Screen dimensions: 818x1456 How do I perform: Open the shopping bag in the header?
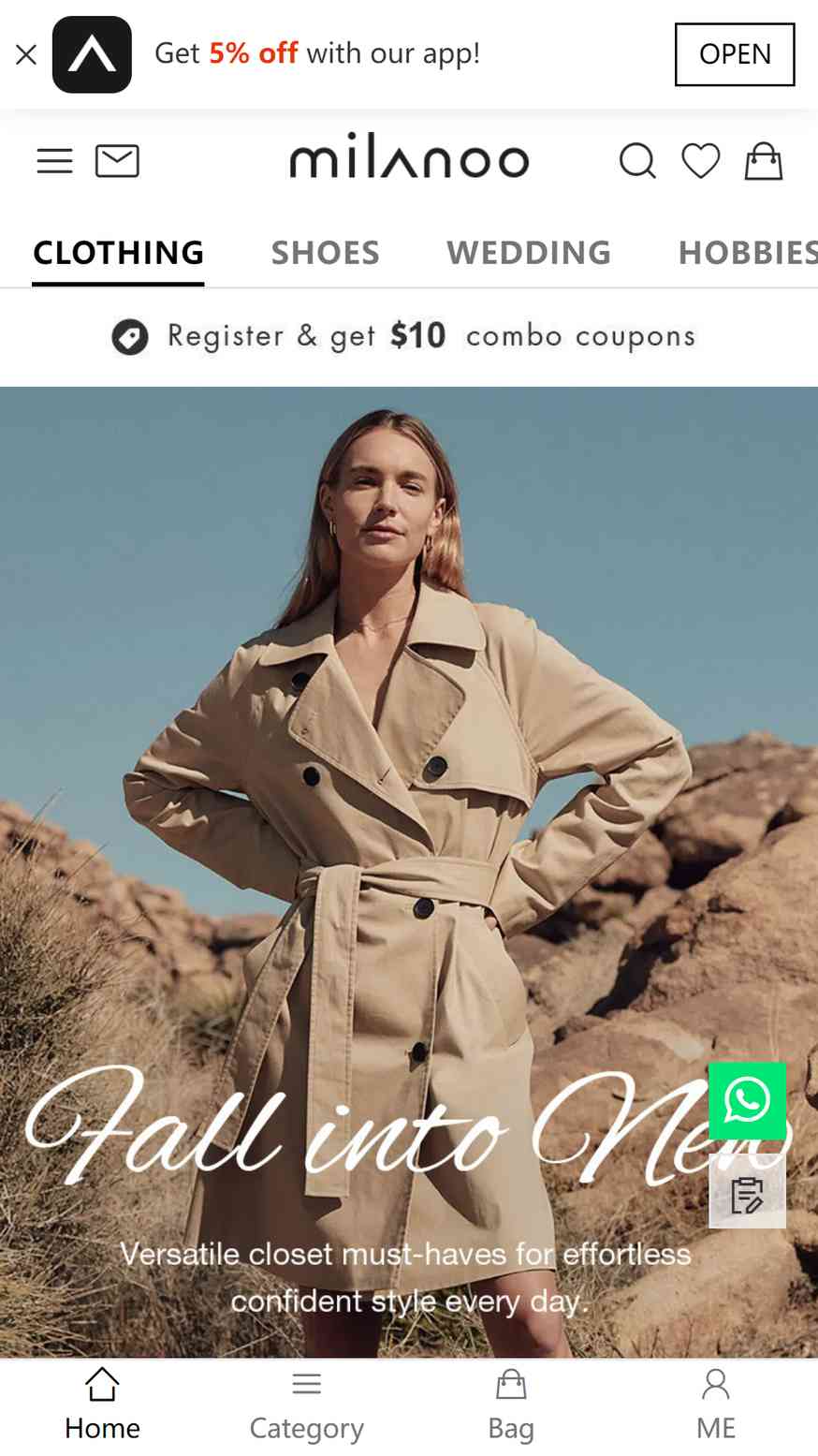pos(764,160)
